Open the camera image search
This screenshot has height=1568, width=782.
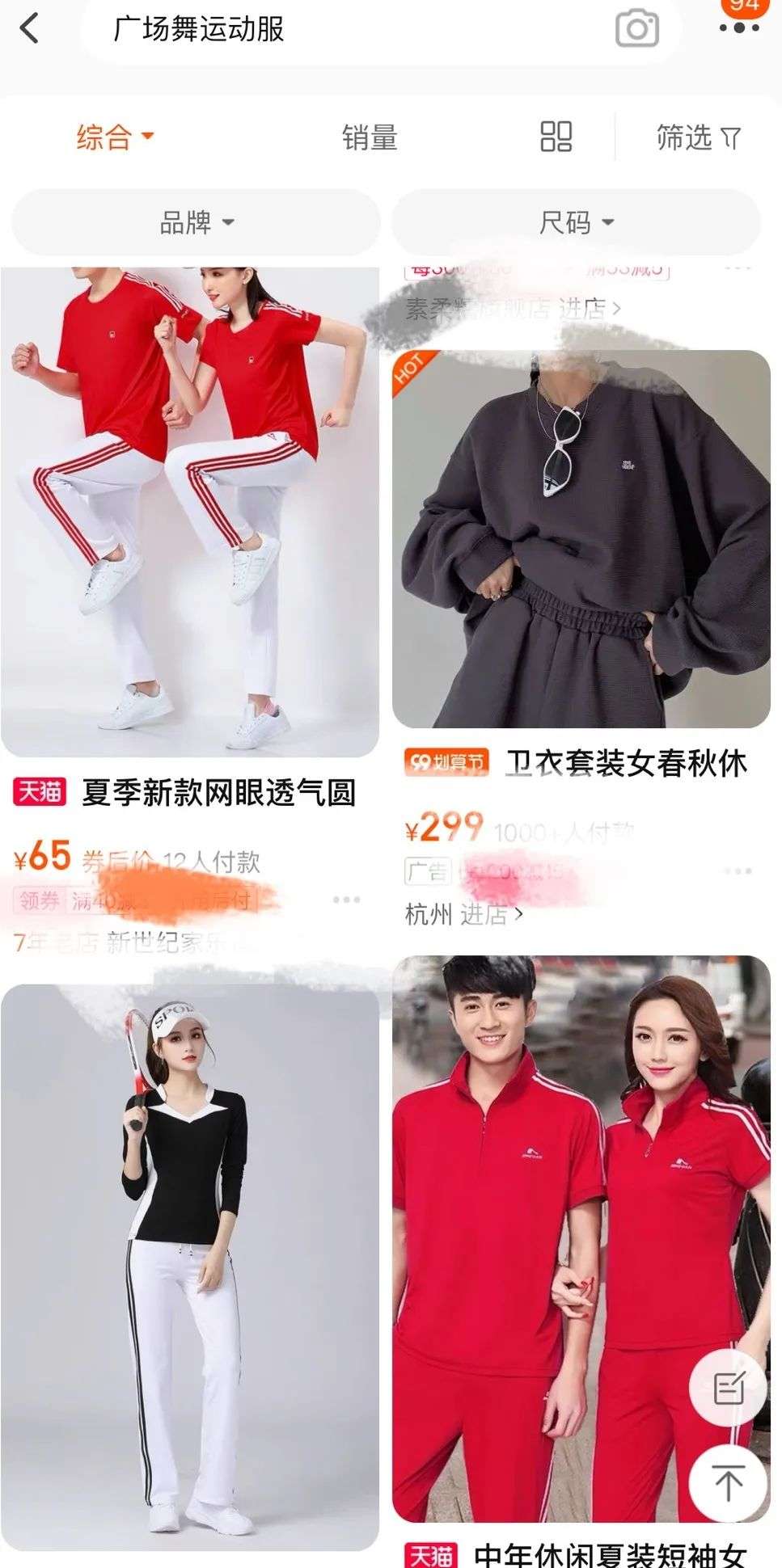pos(637,29)
